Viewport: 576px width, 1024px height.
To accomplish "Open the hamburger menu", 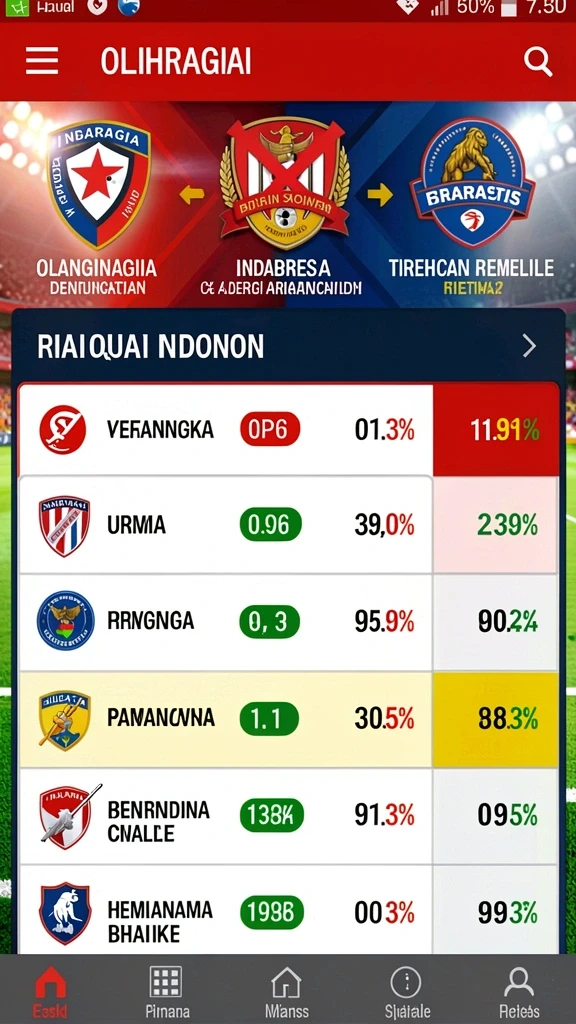I will coord(42,62).
